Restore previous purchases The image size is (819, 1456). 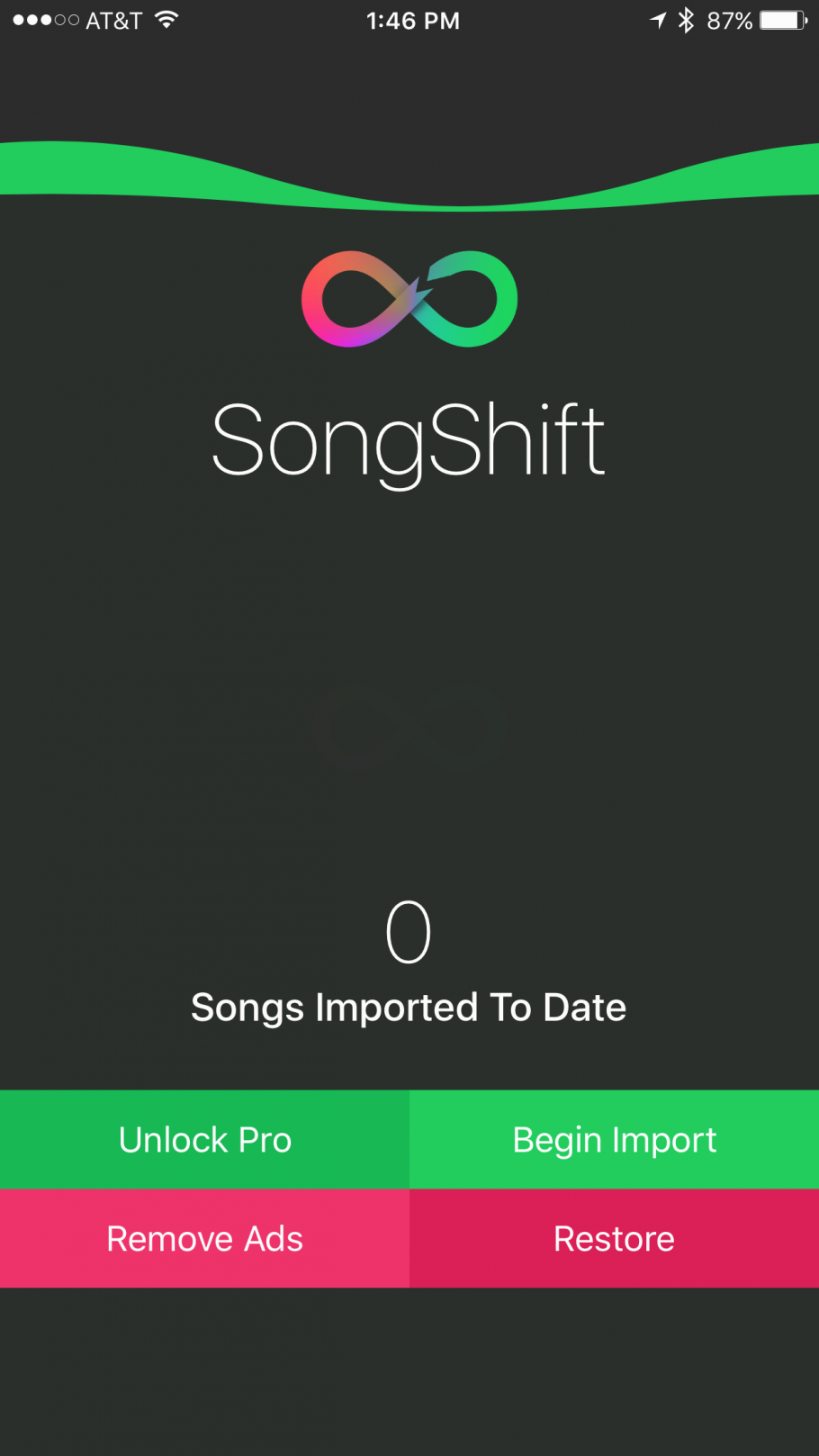[x=614, y=1238]
